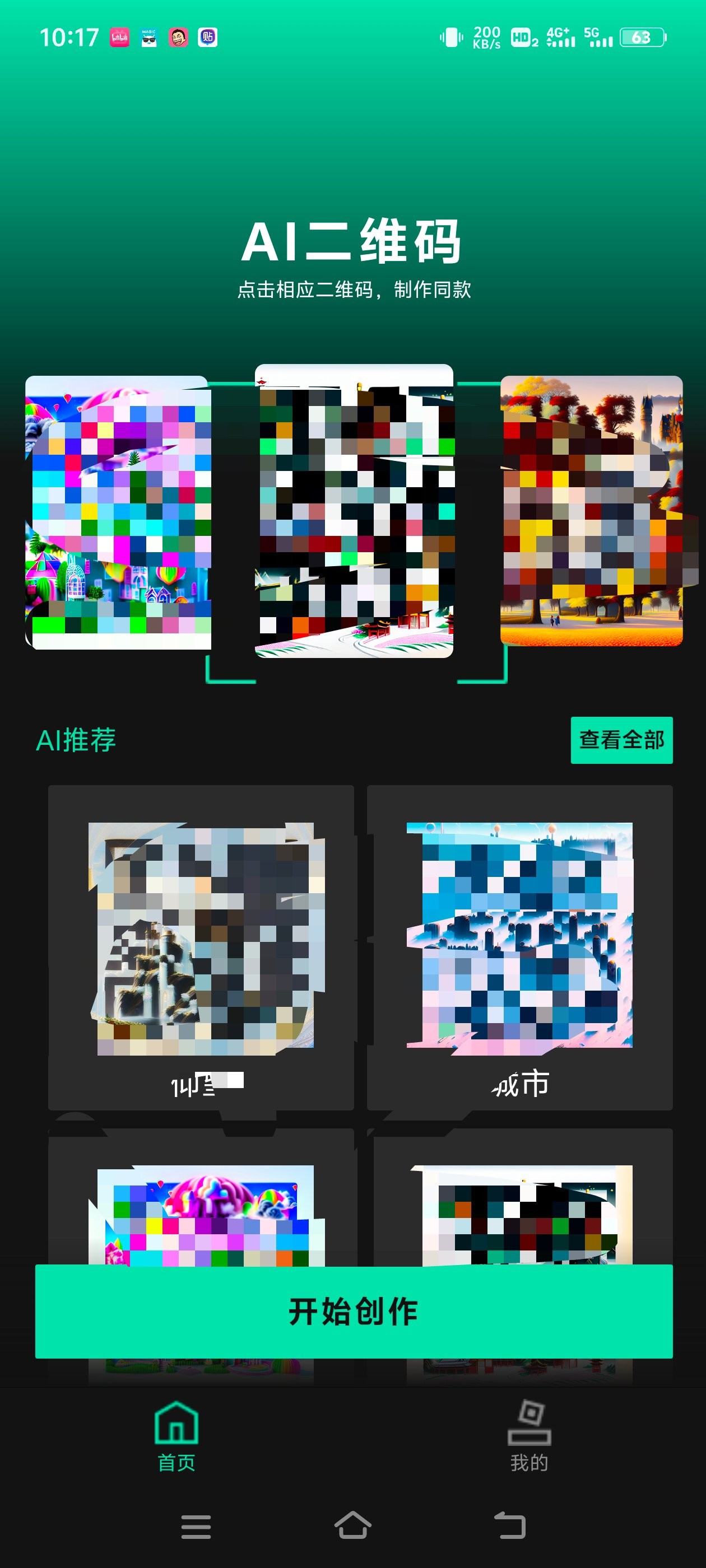706x1568 pixels.
Task: Choose the colorful left carousel QR code
Action: point(118,512)
